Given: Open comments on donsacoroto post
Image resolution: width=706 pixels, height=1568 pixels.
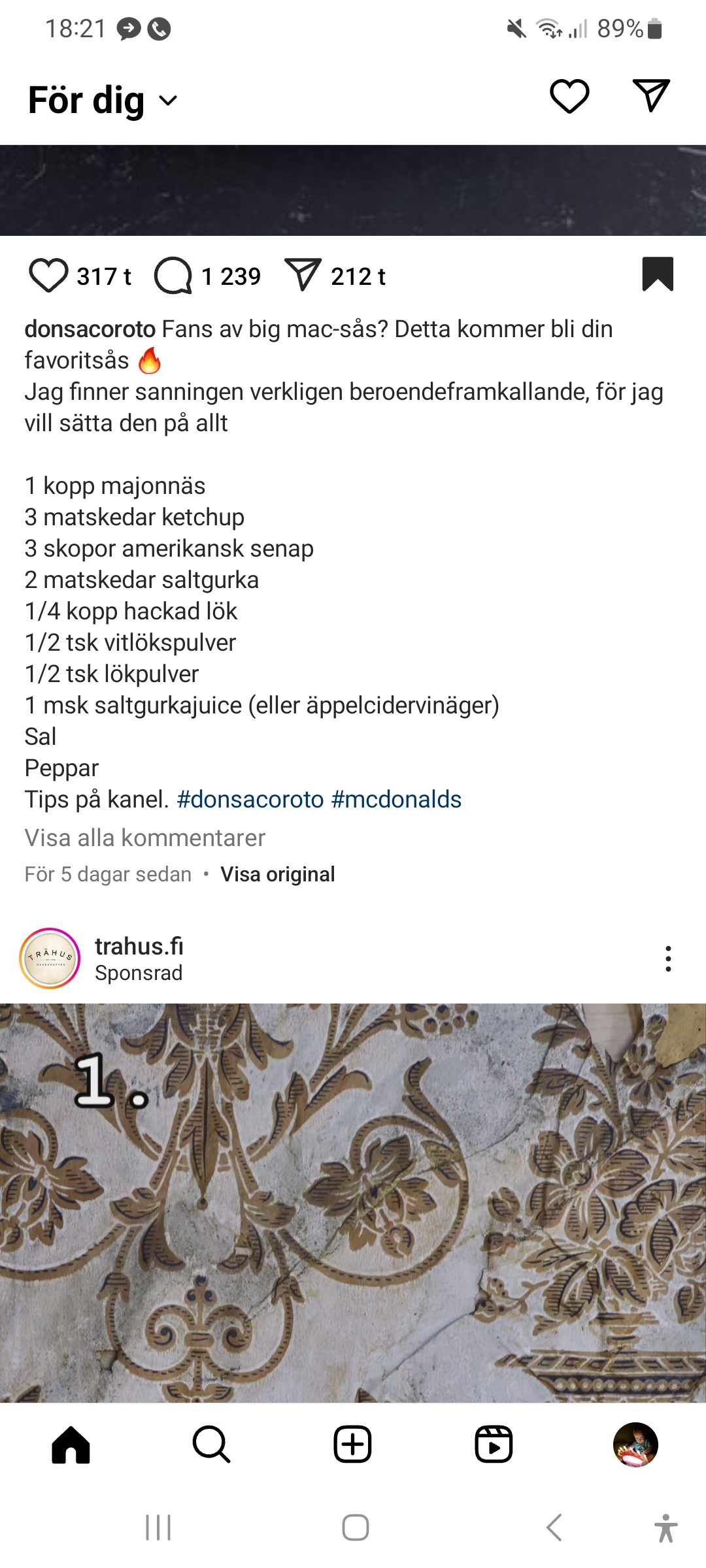Looking at the screenshot, I should coord(173,276).
